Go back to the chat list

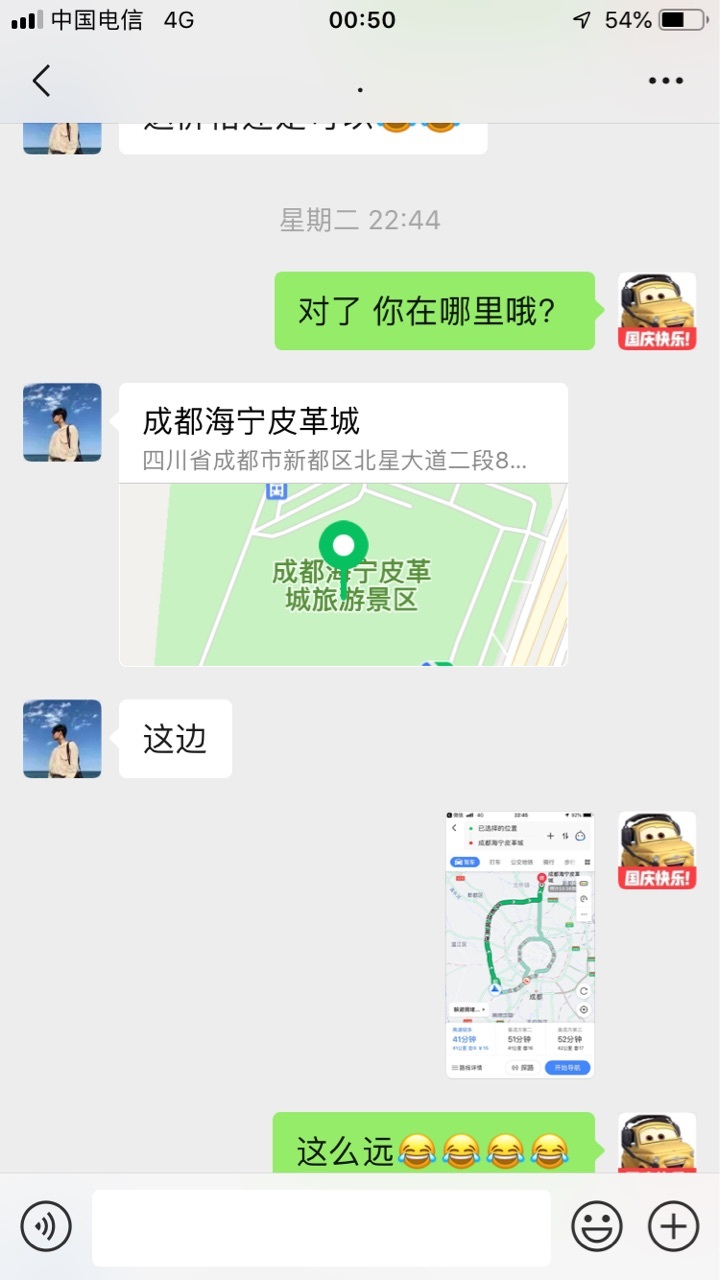41,81
